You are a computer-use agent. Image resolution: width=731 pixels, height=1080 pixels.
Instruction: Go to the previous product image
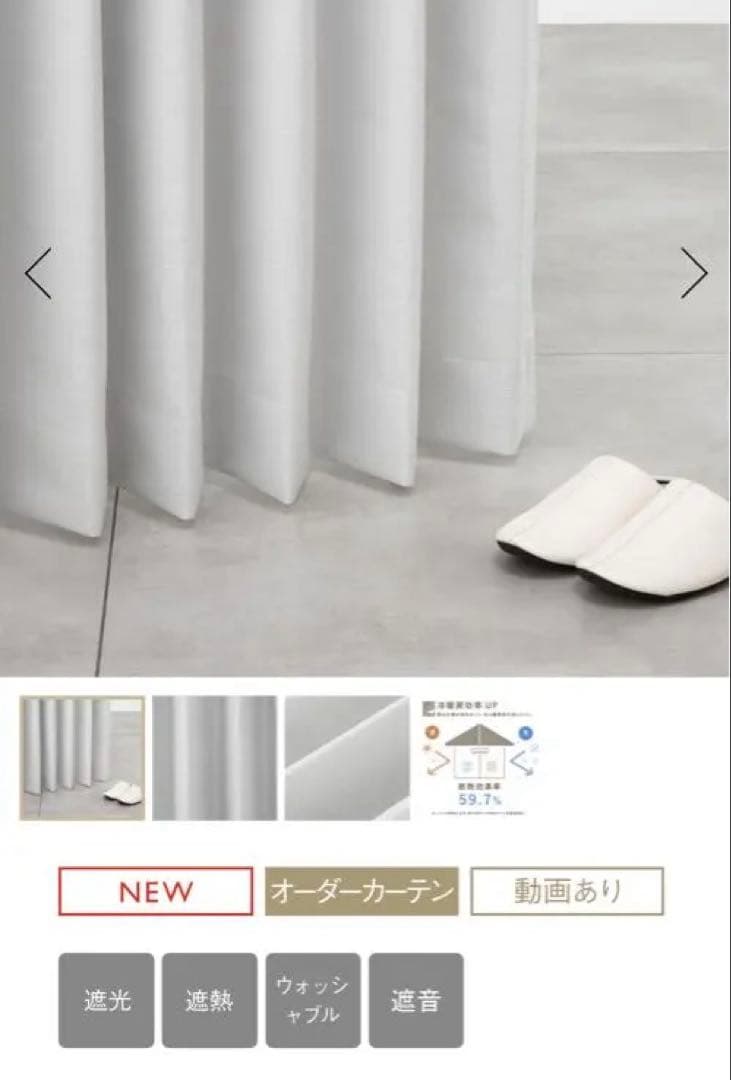(38, 273)
